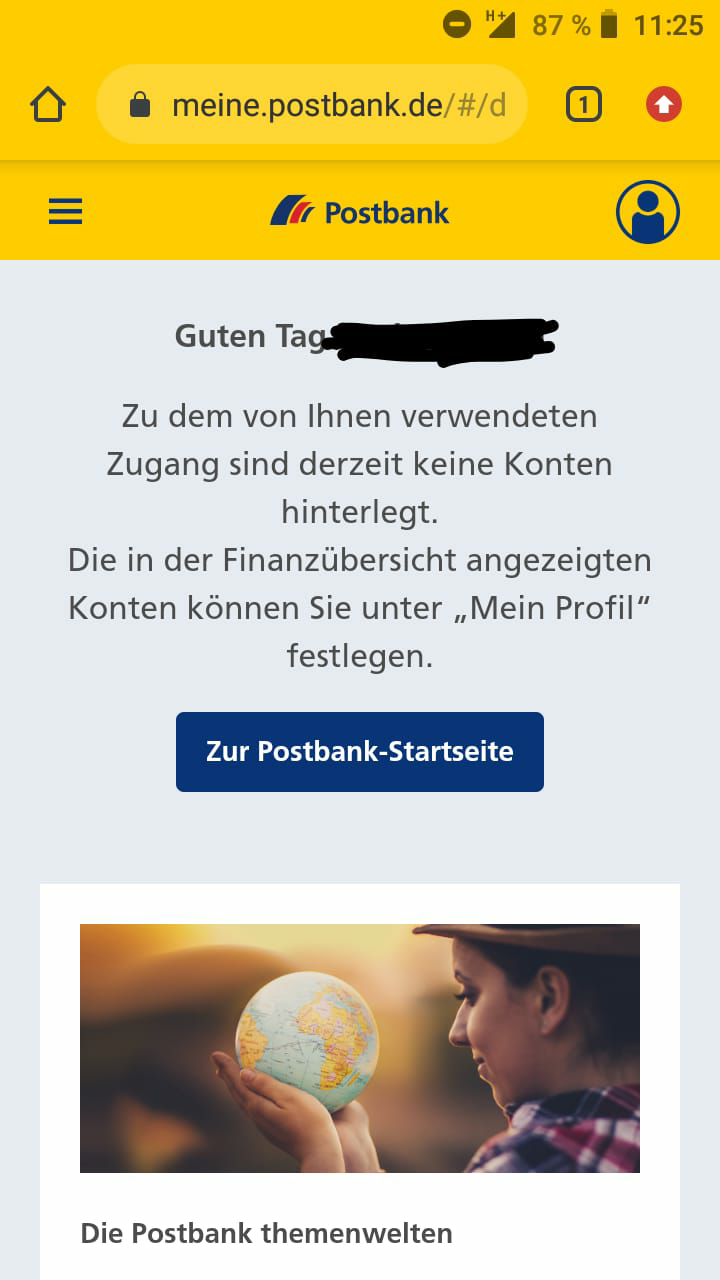Image resolution: width=720 pixels, height=1280 pixels.
Task: Open the user profile icon
Action: [647, 212]
